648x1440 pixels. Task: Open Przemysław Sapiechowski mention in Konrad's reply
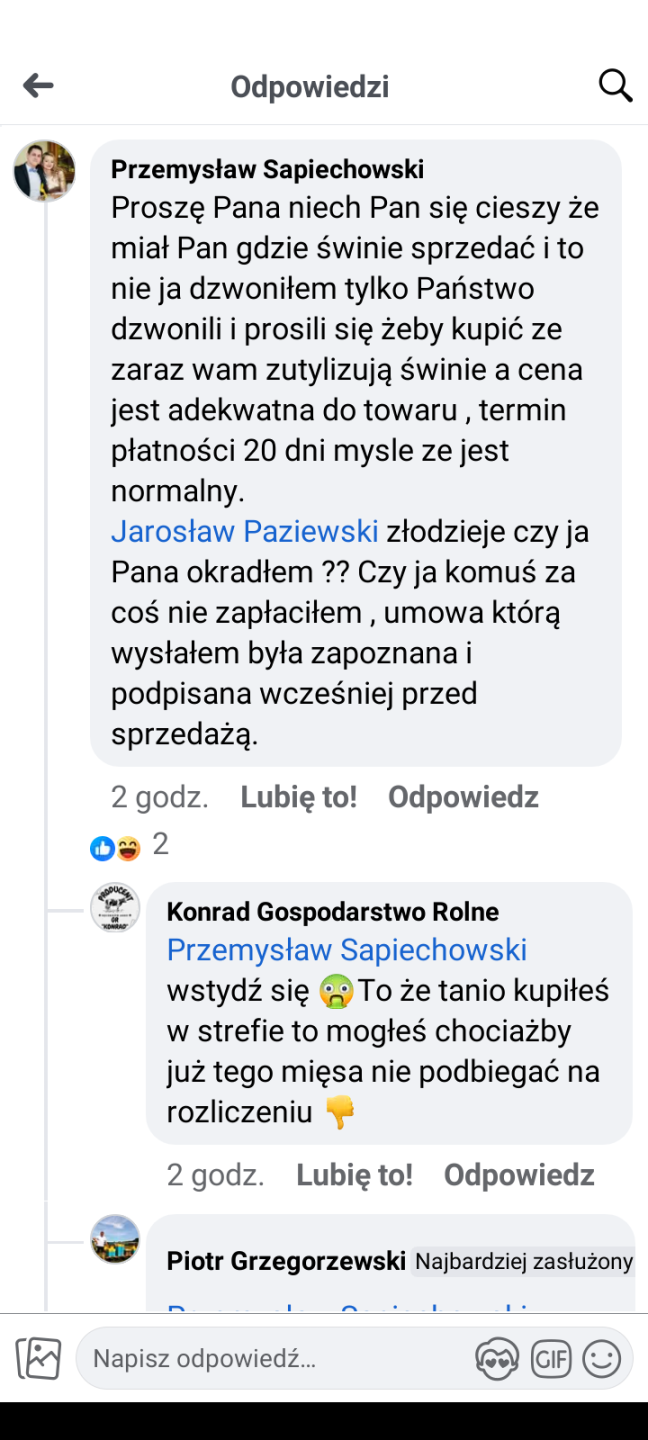tap(346, 950)
